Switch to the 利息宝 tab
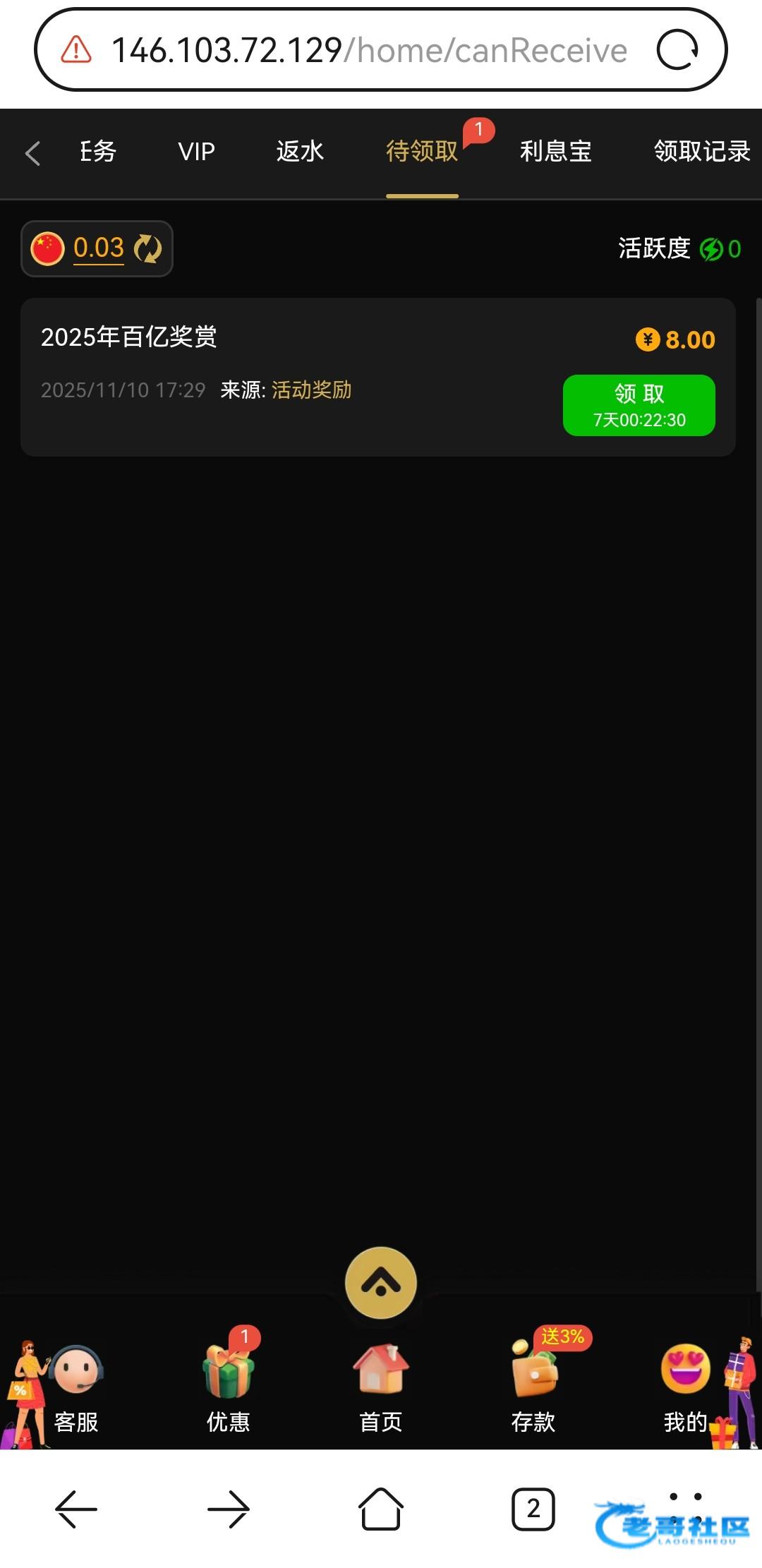The image size is (762, 1568). pyautogui.click(x=556, y=152)
